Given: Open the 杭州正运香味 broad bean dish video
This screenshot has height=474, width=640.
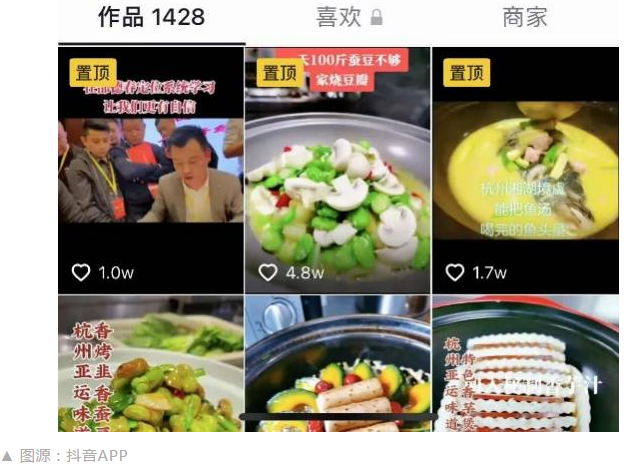Looking at the screenshot, I should coord(151,365).
